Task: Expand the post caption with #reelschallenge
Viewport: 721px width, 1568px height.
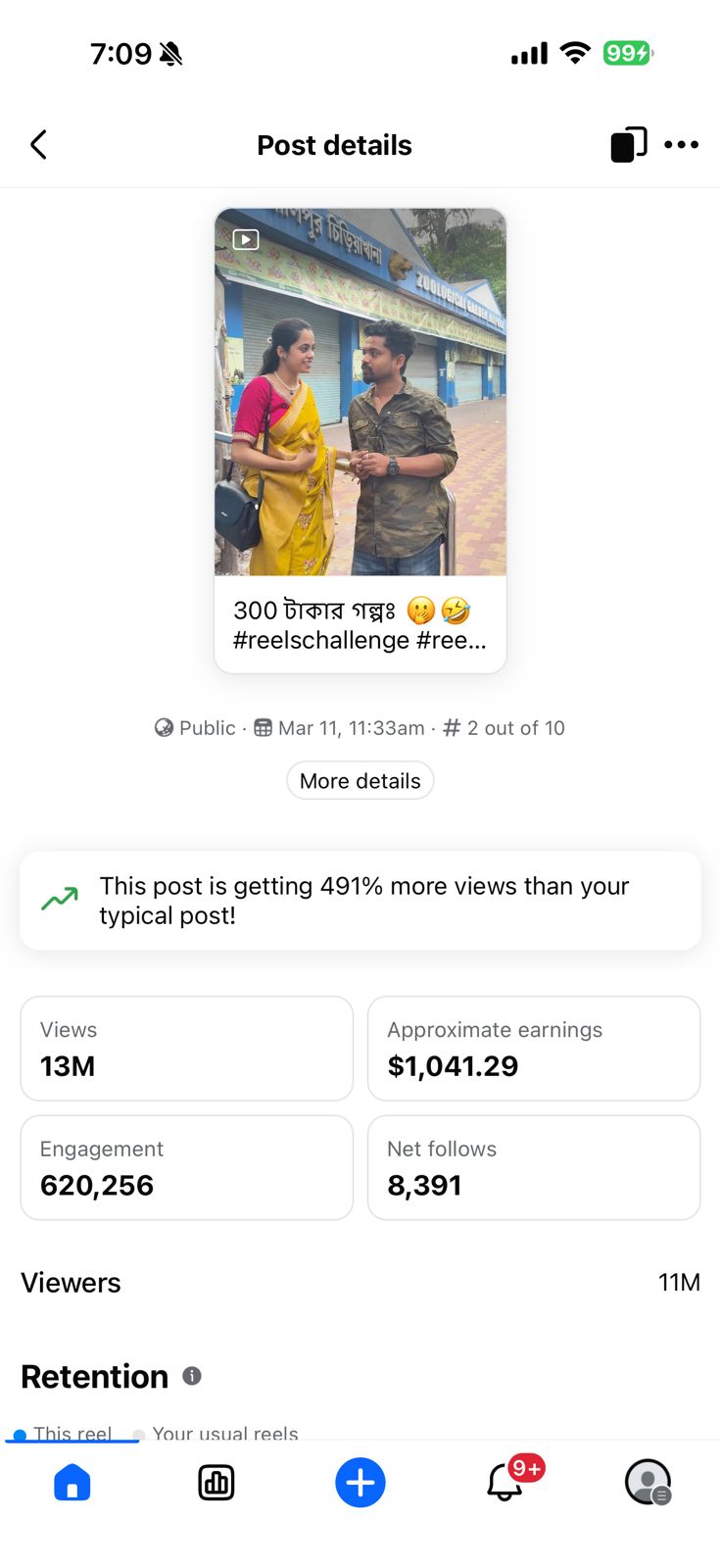Action: (360, 625)
